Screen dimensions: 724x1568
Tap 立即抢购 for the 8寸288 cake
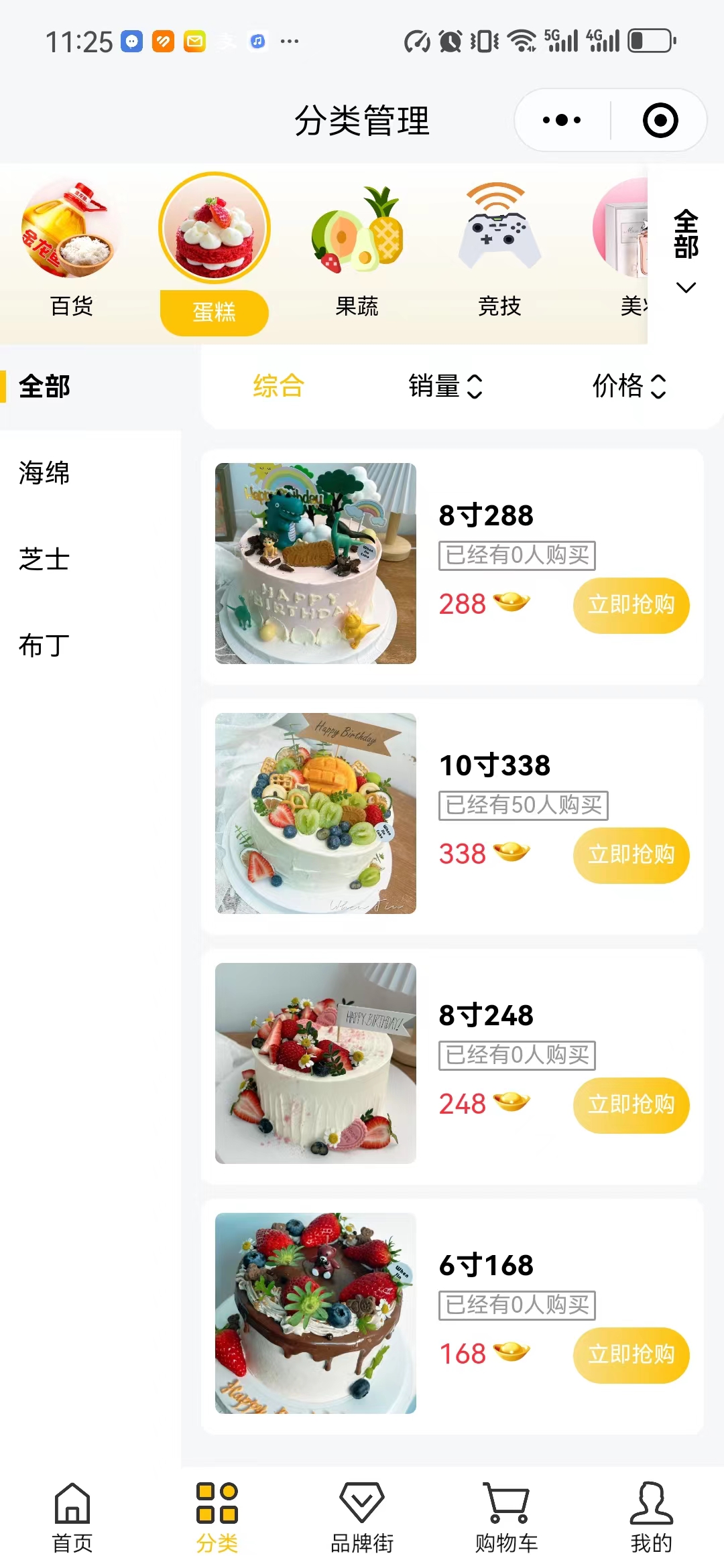point(631,605)
